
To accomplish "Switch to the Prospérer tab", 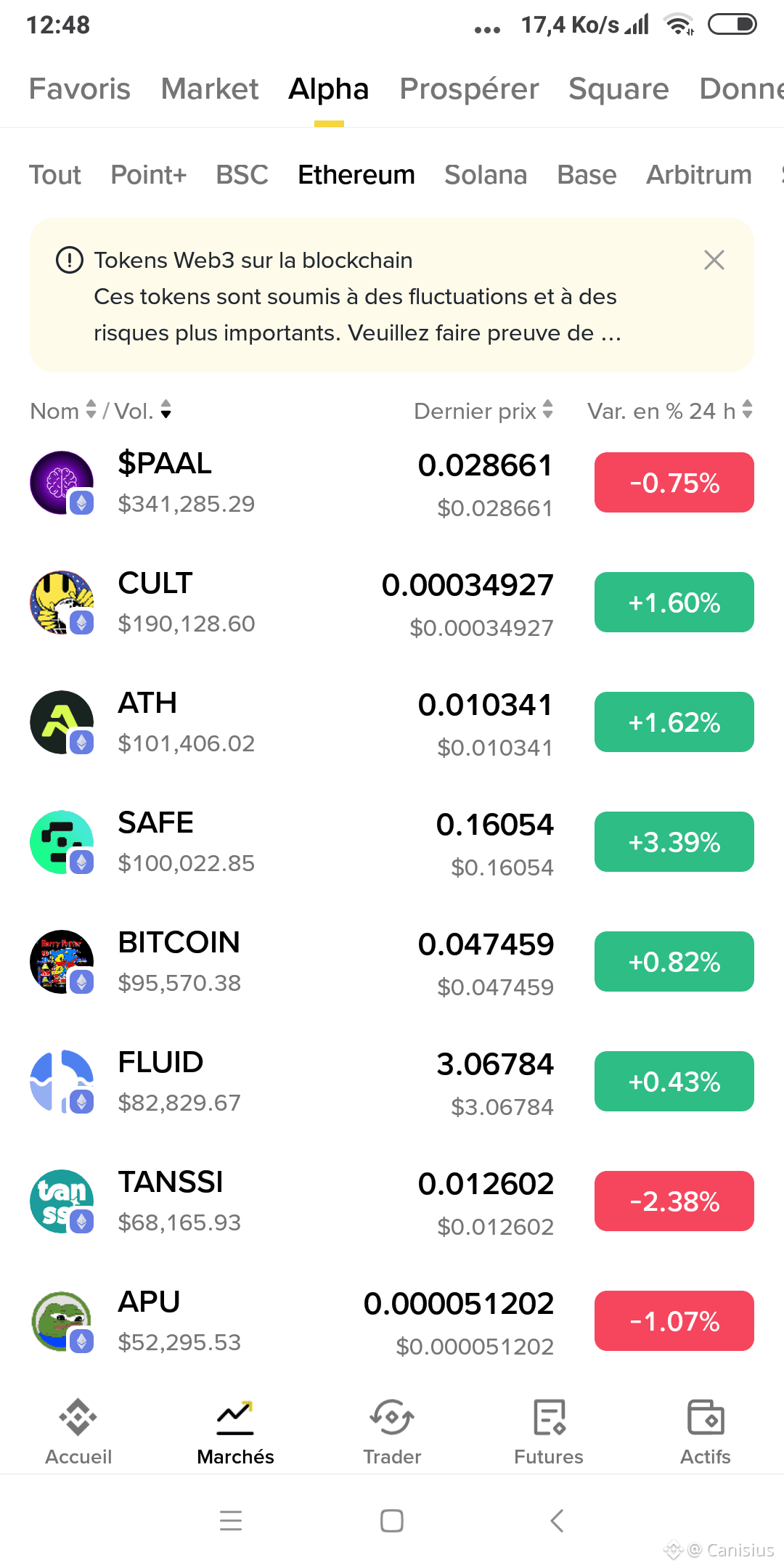I will pos(469,89).
